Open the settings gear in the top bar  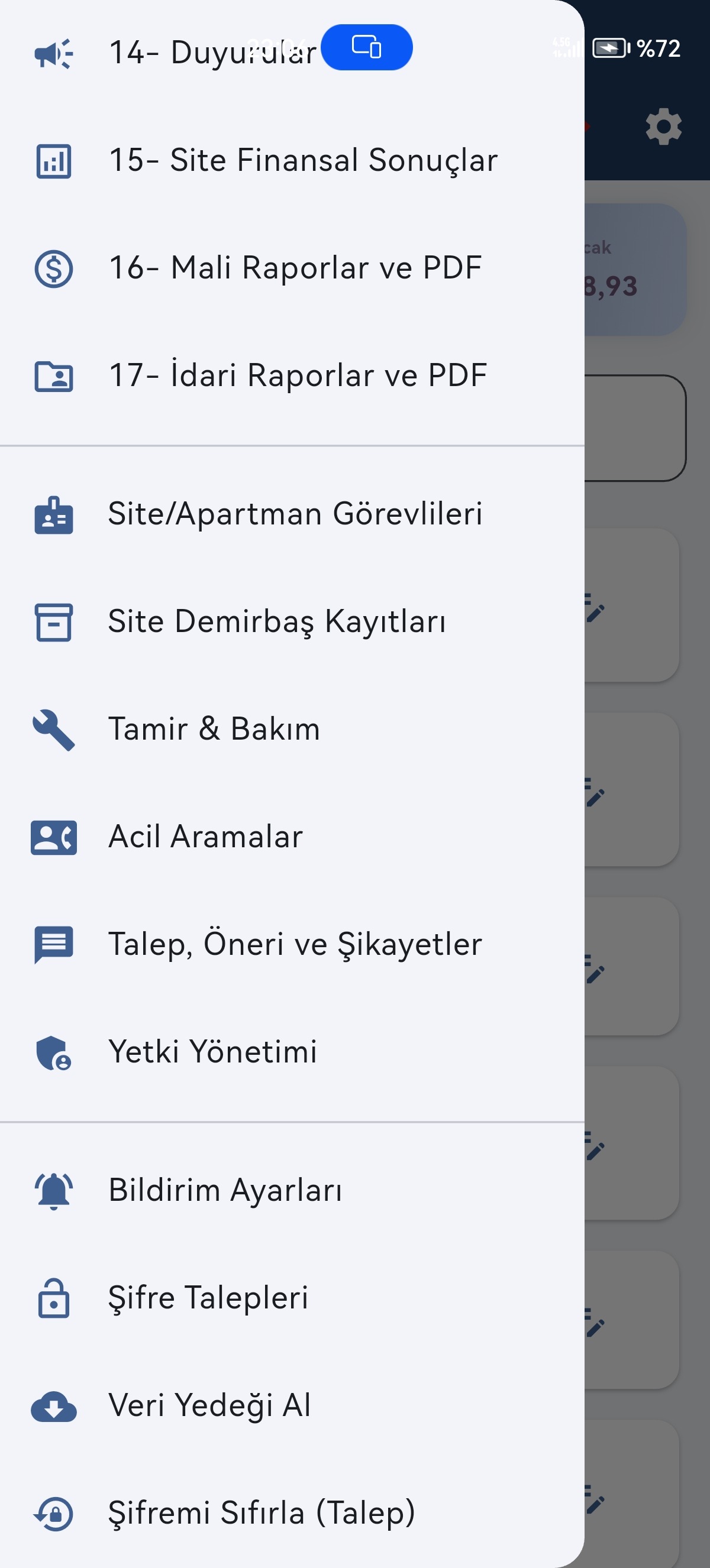click(x=663, y=127)
